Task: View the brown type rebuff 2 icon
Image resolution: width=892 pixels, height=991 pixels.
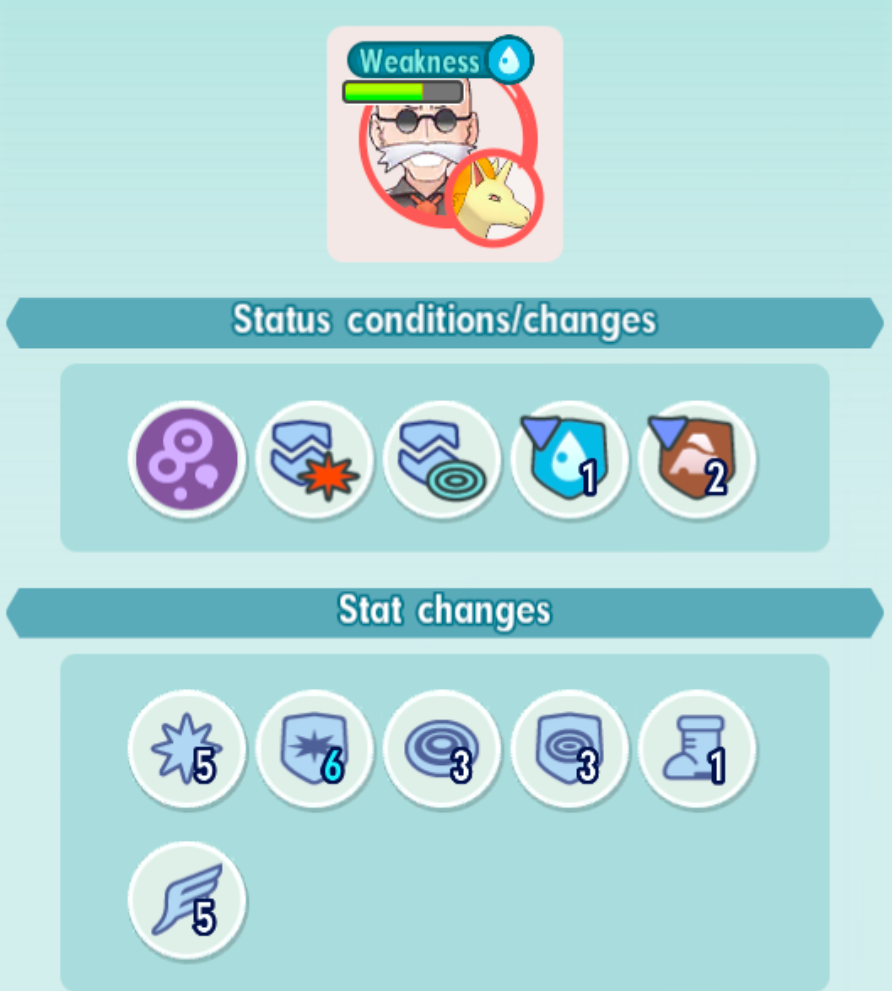Action: click(x=697, y=459)
